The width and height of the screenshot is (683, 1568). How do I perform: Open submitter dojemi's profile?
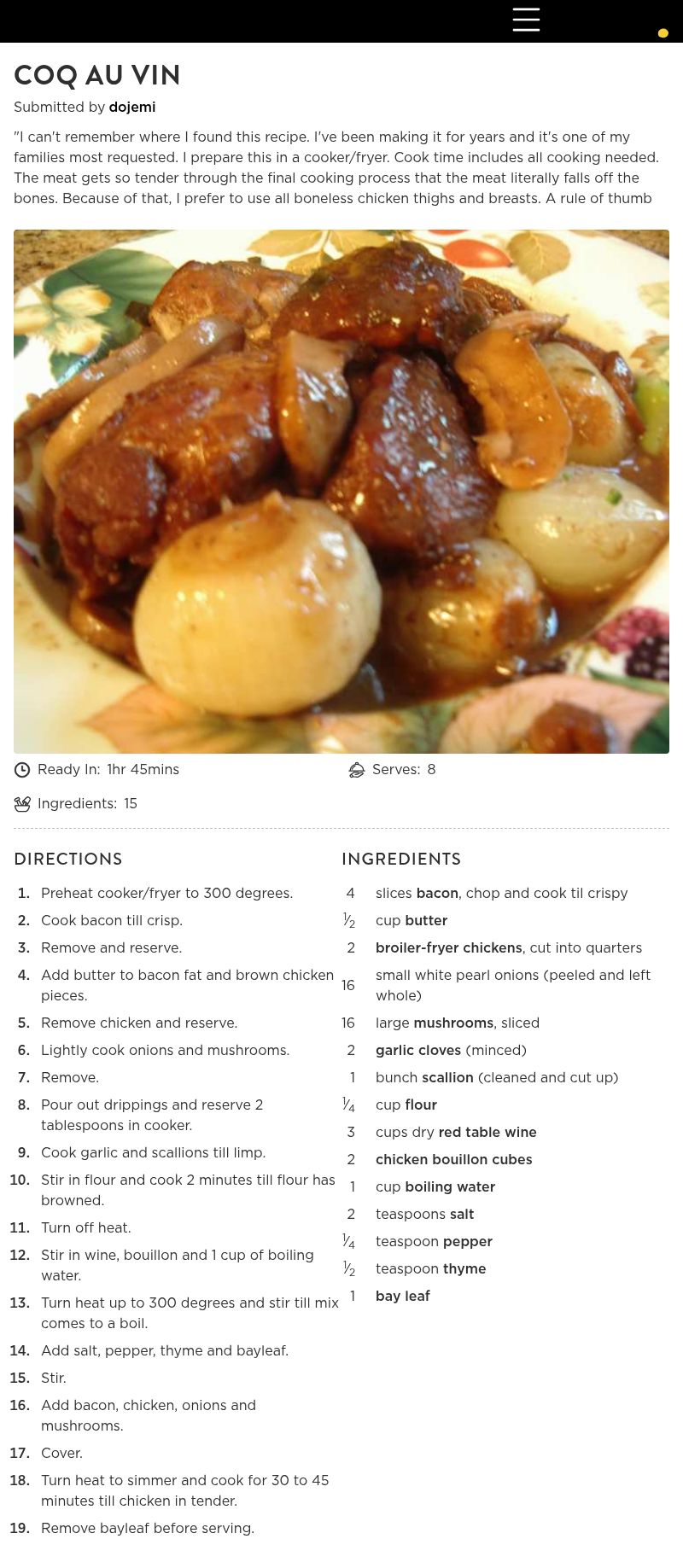coord(132,108)
